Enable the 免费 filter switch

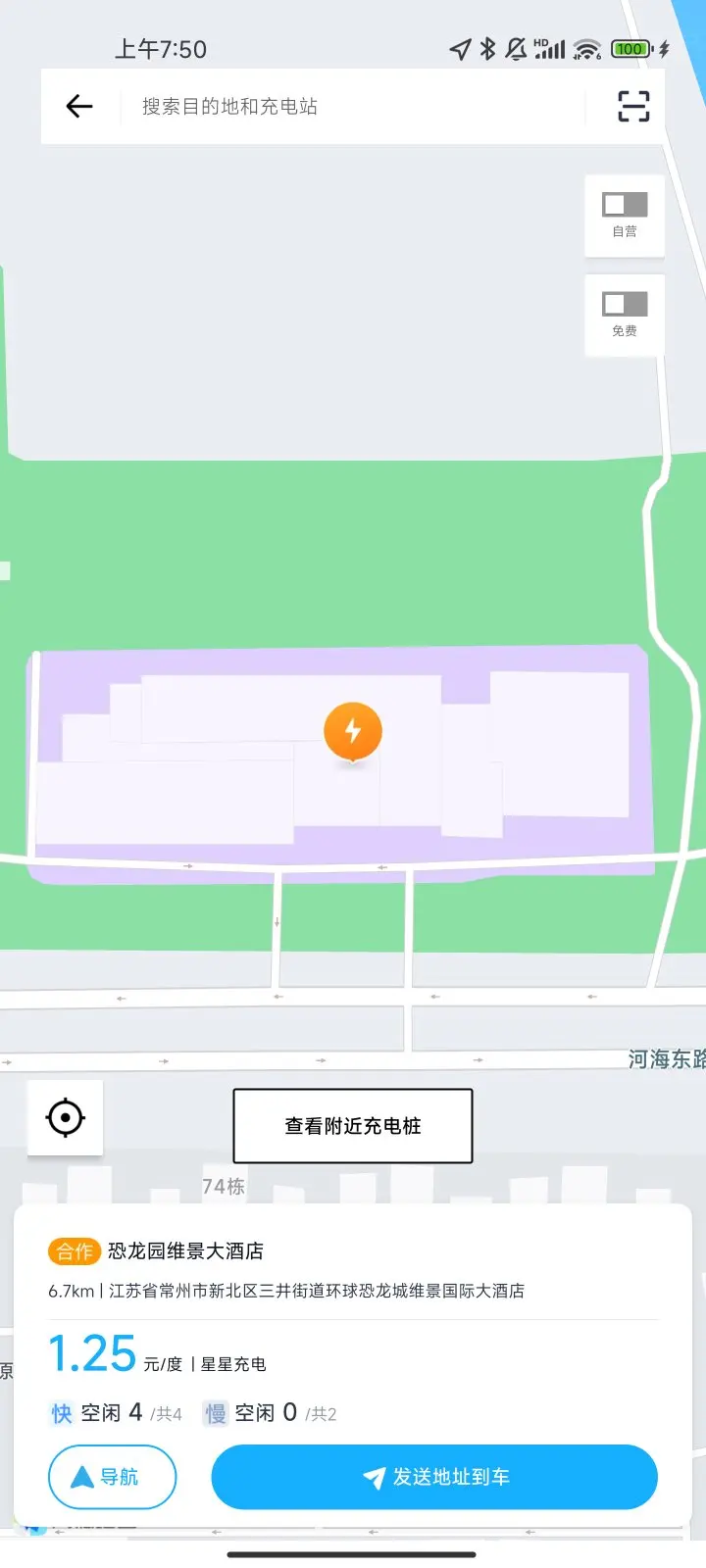pyautogui.click(x=625, y=305)
